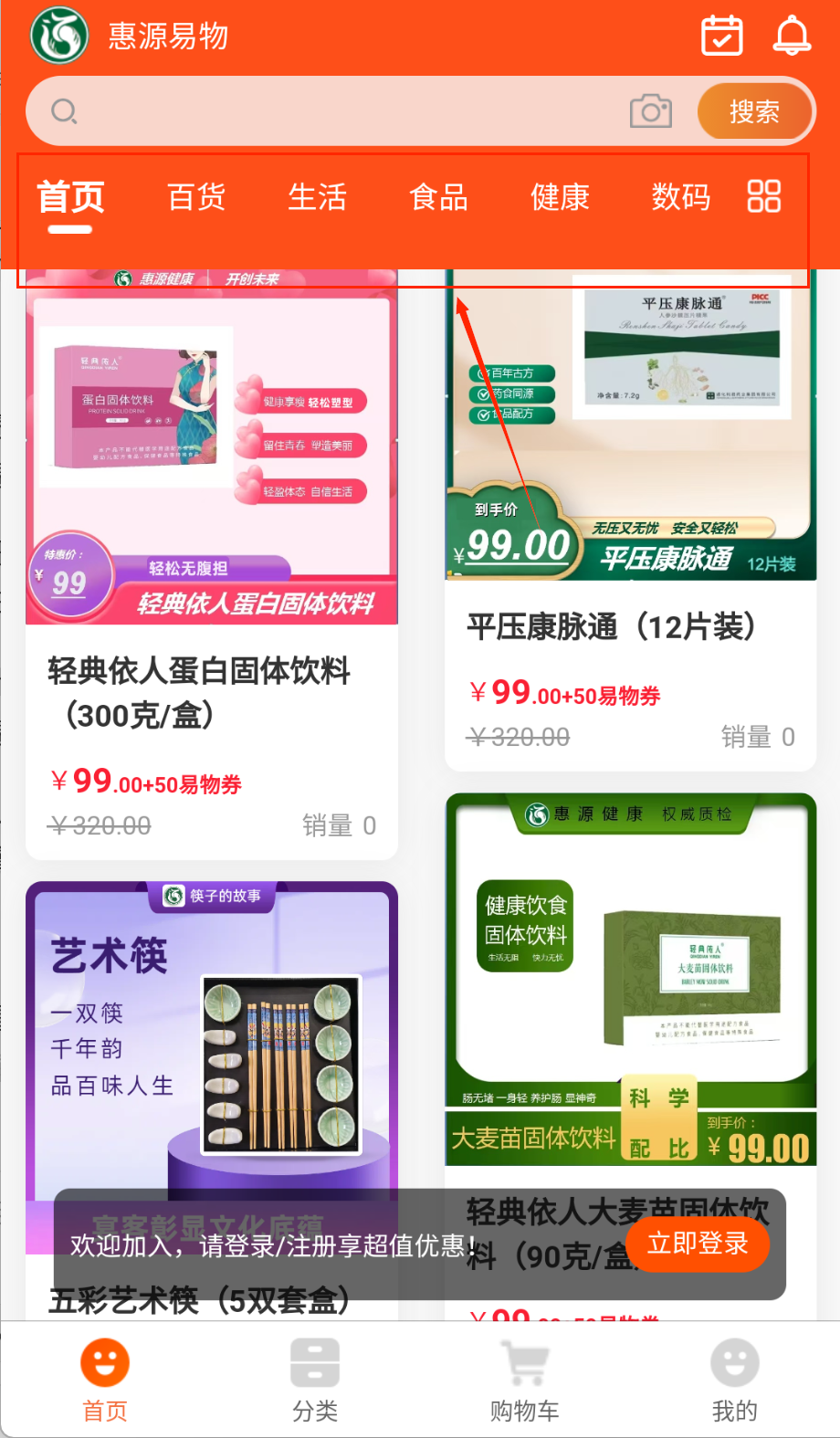
Task: Open 轻典依人蛋白固体饮料 product card
Action: [x=212, y=566]
